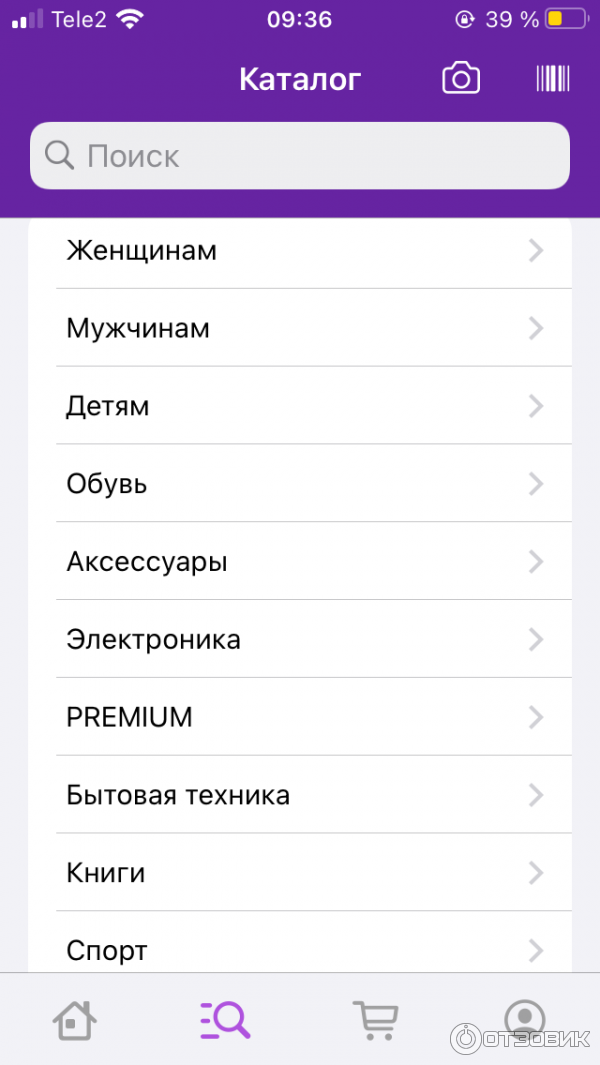Open the camera photo search
The image size is (600, 1065).
pos(461,79)
